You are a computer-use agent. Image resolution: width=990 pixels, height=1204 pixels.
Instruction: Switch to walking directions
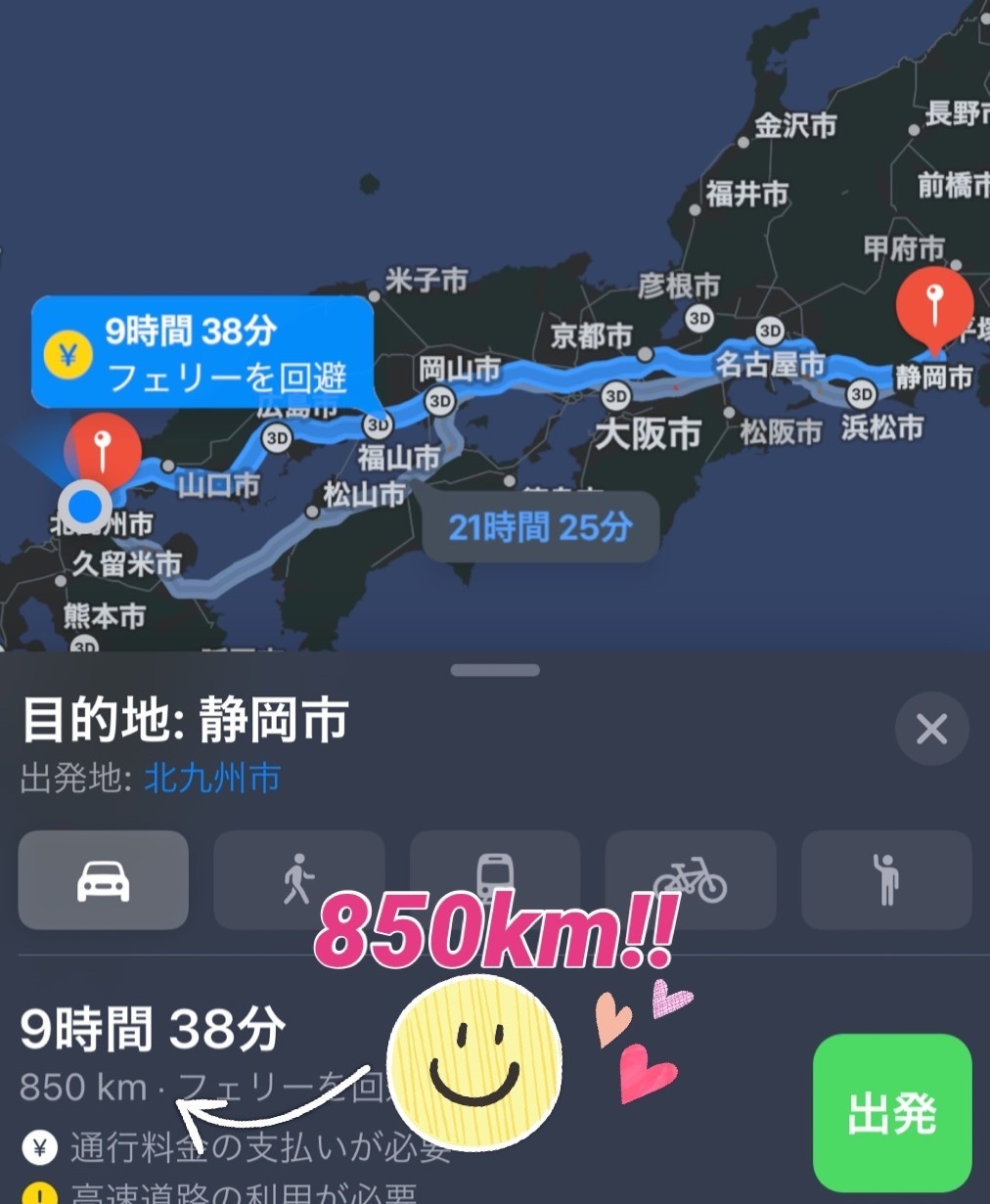pyautogui.click(x=298, y=879)
